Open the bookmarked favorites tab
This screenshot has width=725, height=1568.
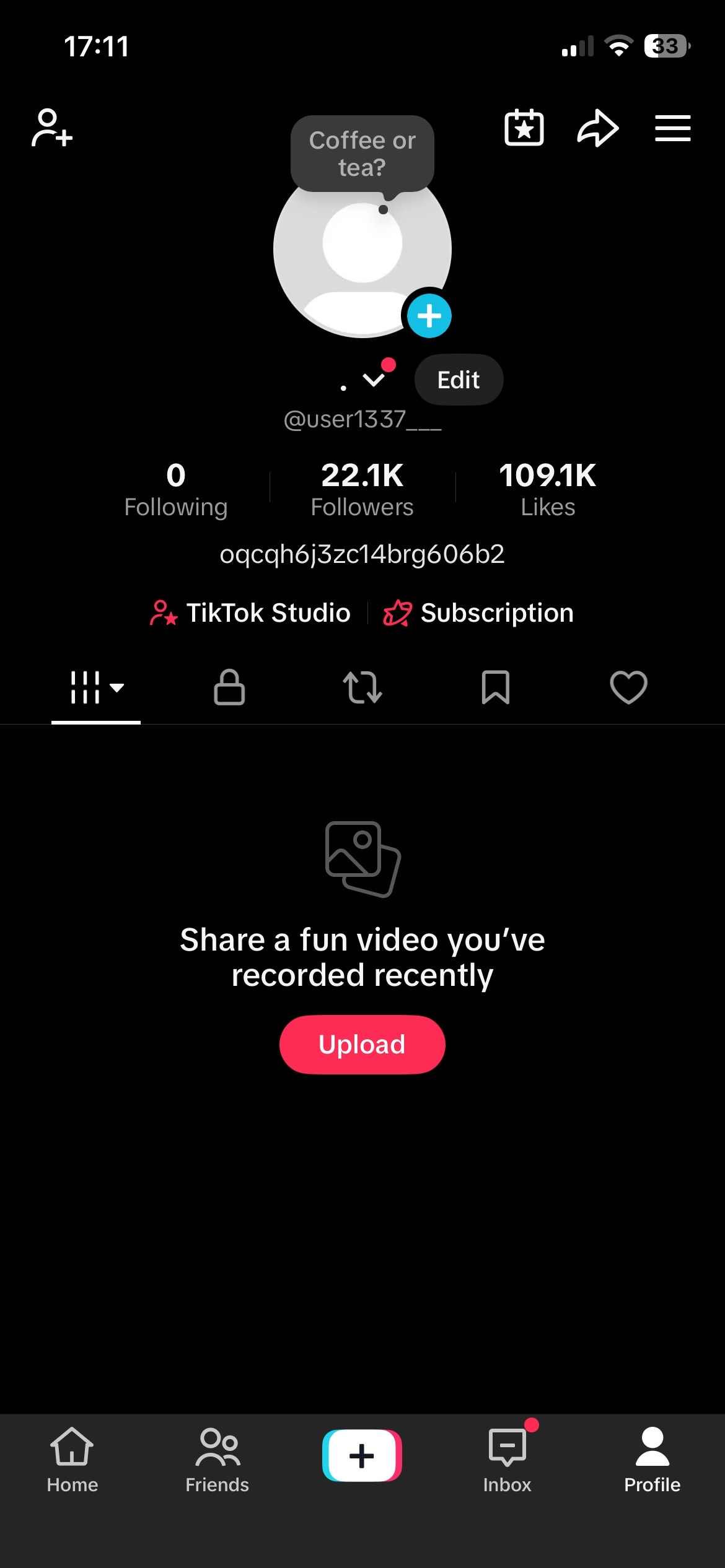(x=495, y=687)
